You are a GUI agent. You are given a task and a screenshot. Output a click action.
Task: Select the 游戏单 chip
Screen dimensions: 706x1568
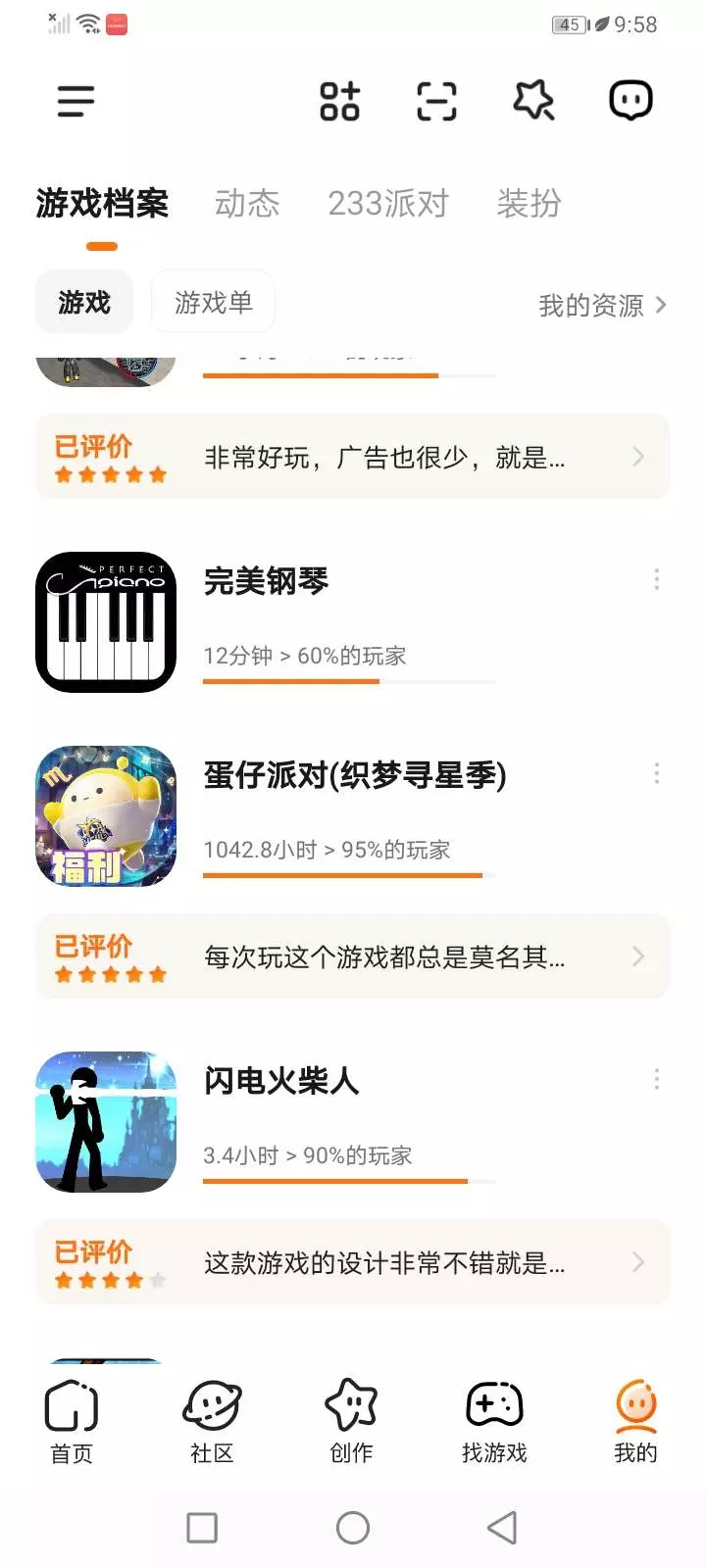pos(213,303)
